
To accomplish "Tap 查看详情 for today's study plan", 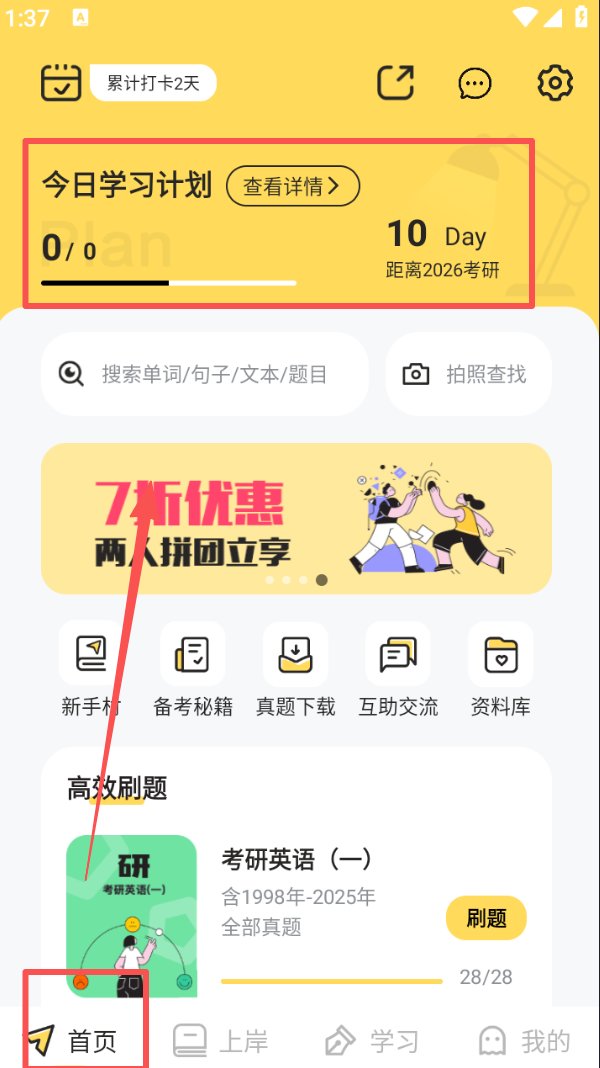I will (292, 186).
